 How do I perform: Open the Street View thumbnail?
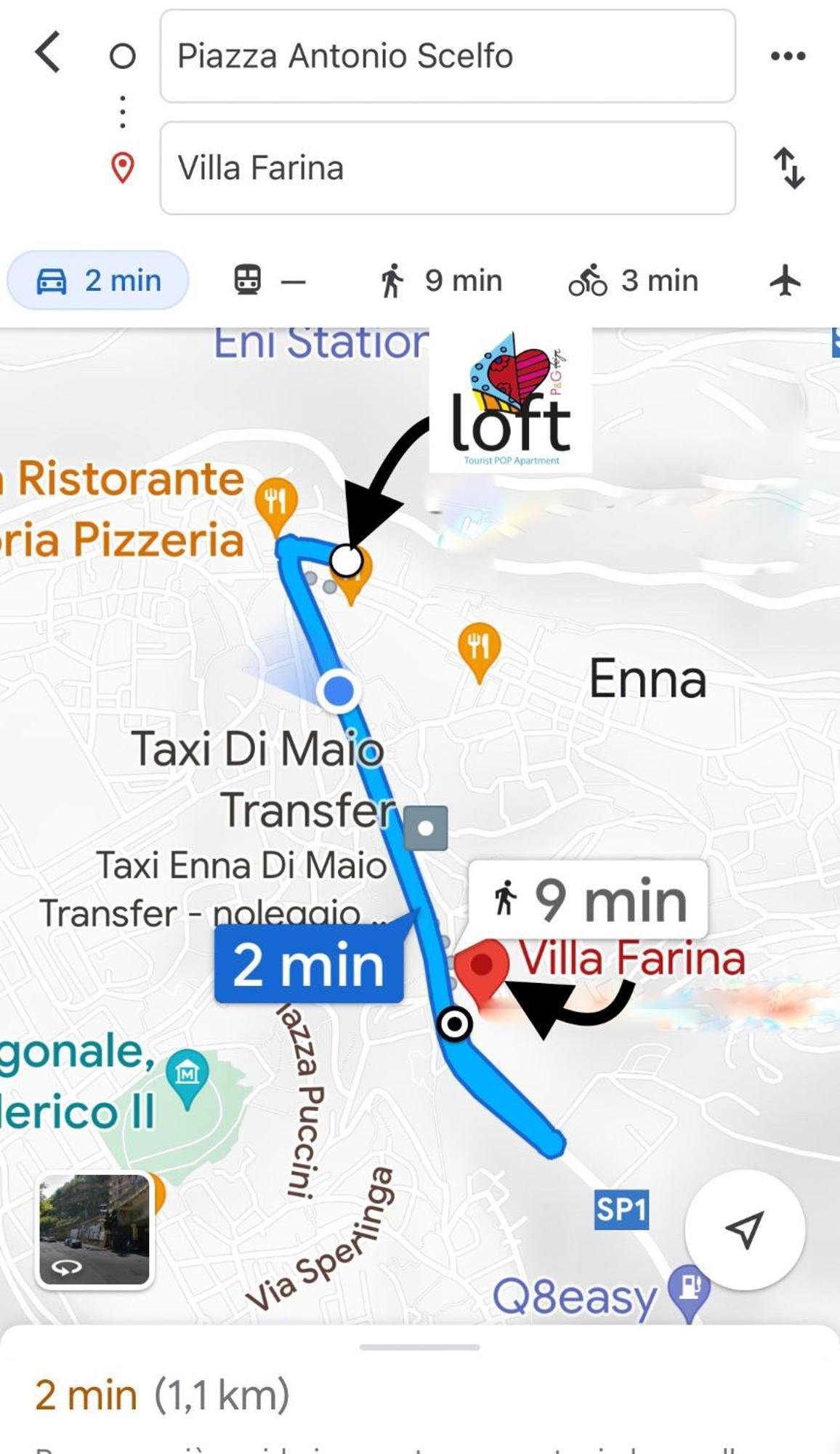pos(94,1229)
